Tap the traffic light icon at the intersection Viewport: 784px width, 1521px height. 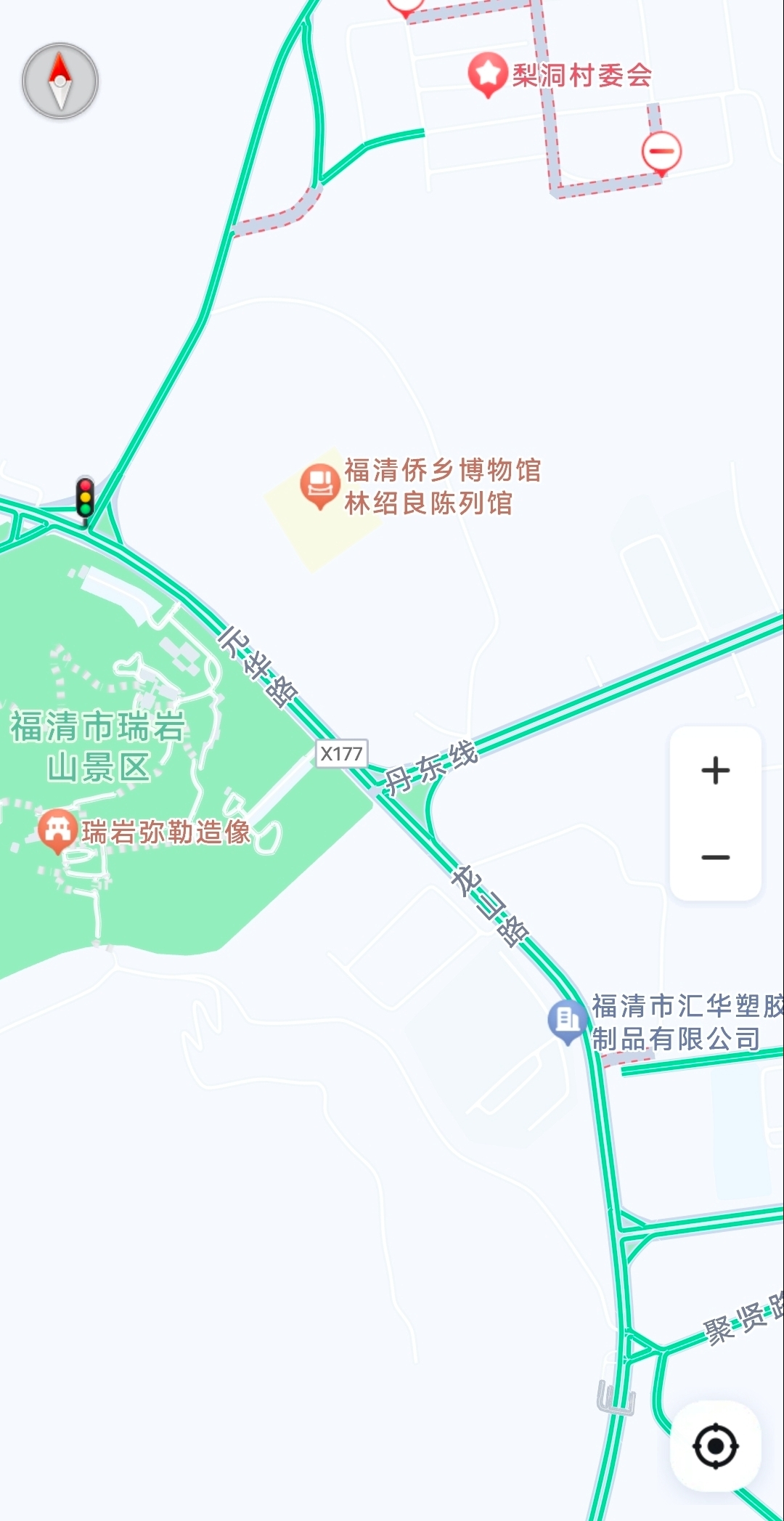pyautogui.click(x=86, y=498)
